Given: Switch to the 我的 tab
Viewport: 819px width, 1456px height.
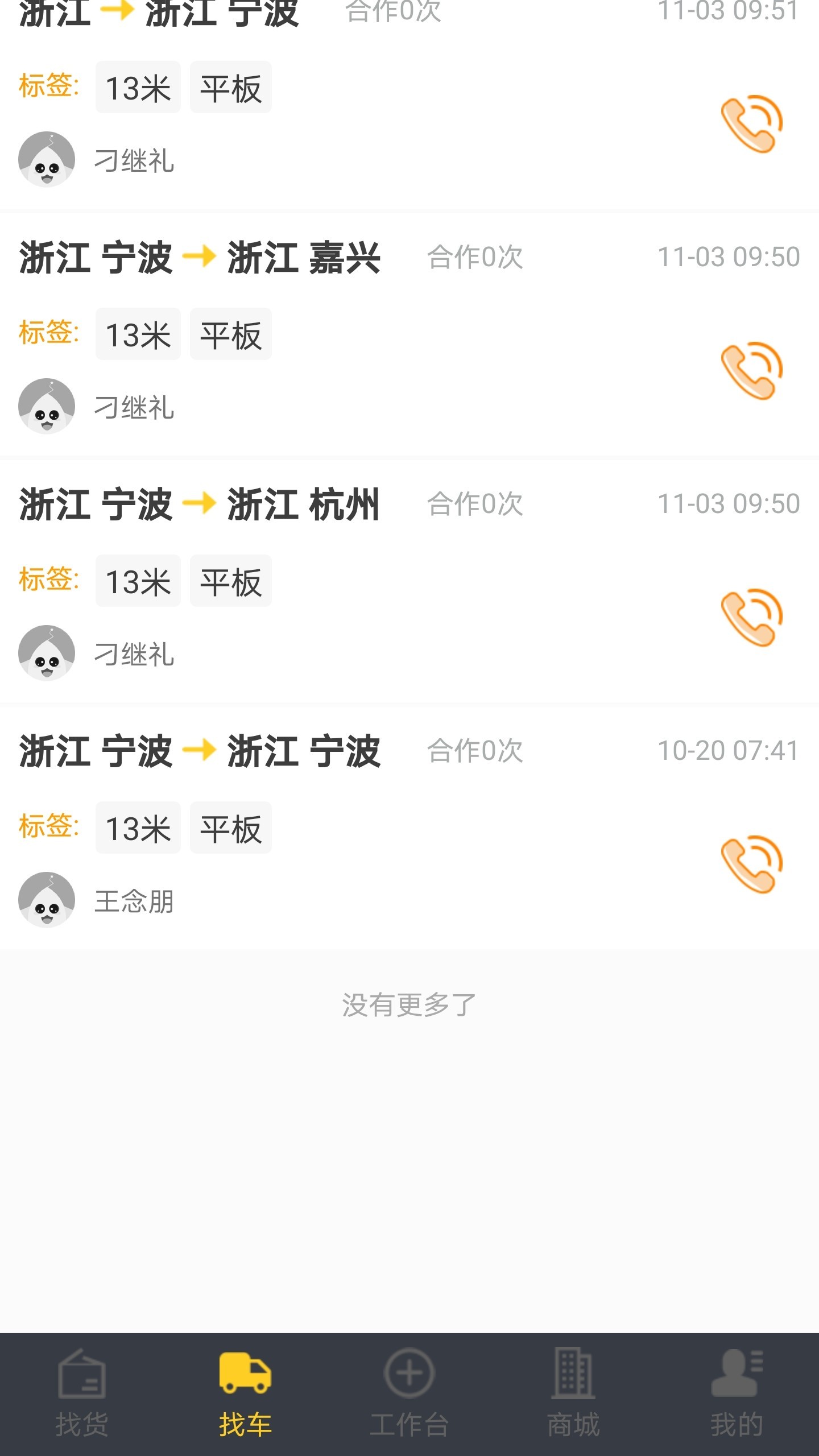Looking at the screenshot, I should click(737, 1392).
